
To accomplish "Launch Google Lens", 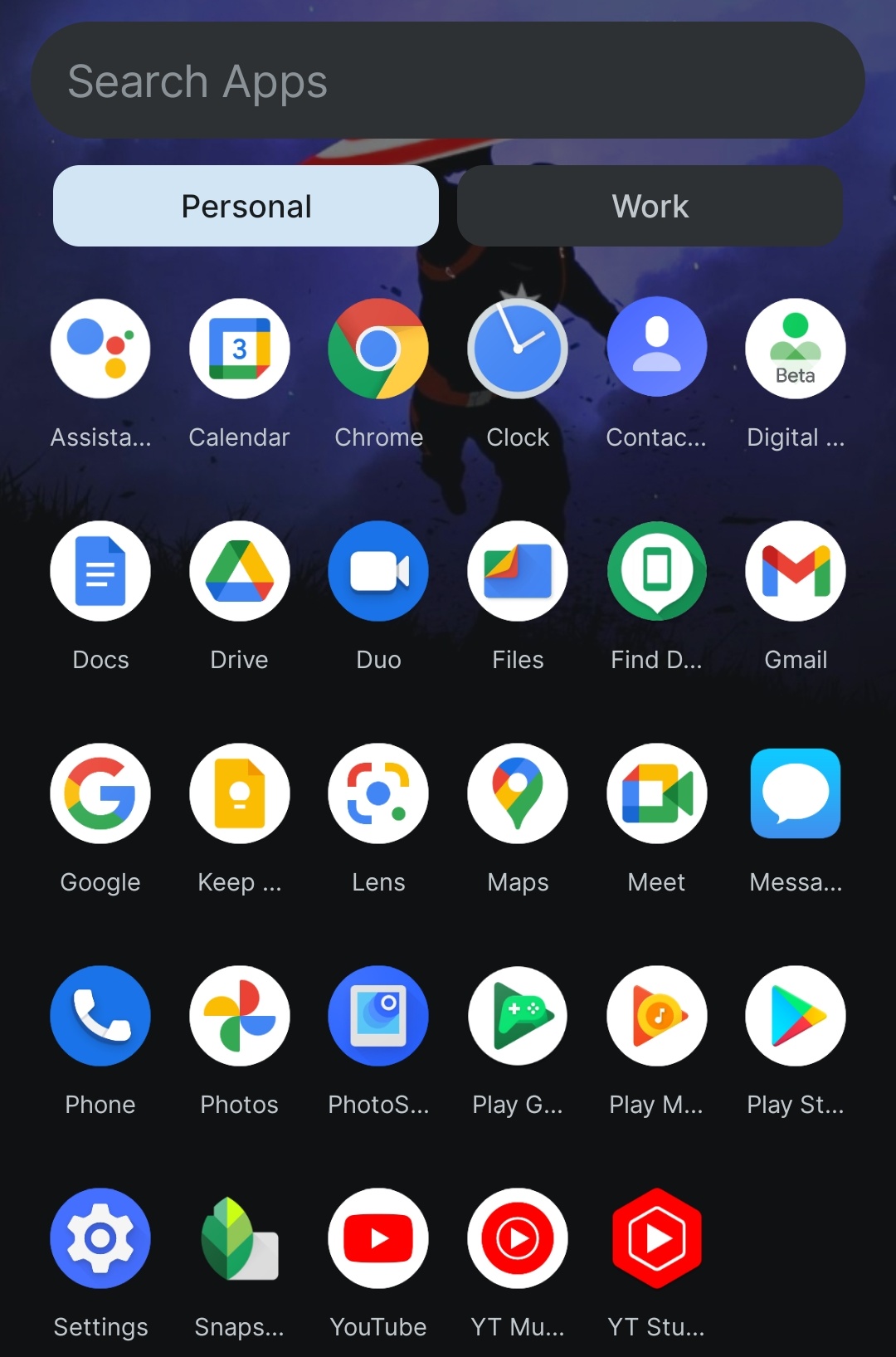I will click(x=378, y=793).
